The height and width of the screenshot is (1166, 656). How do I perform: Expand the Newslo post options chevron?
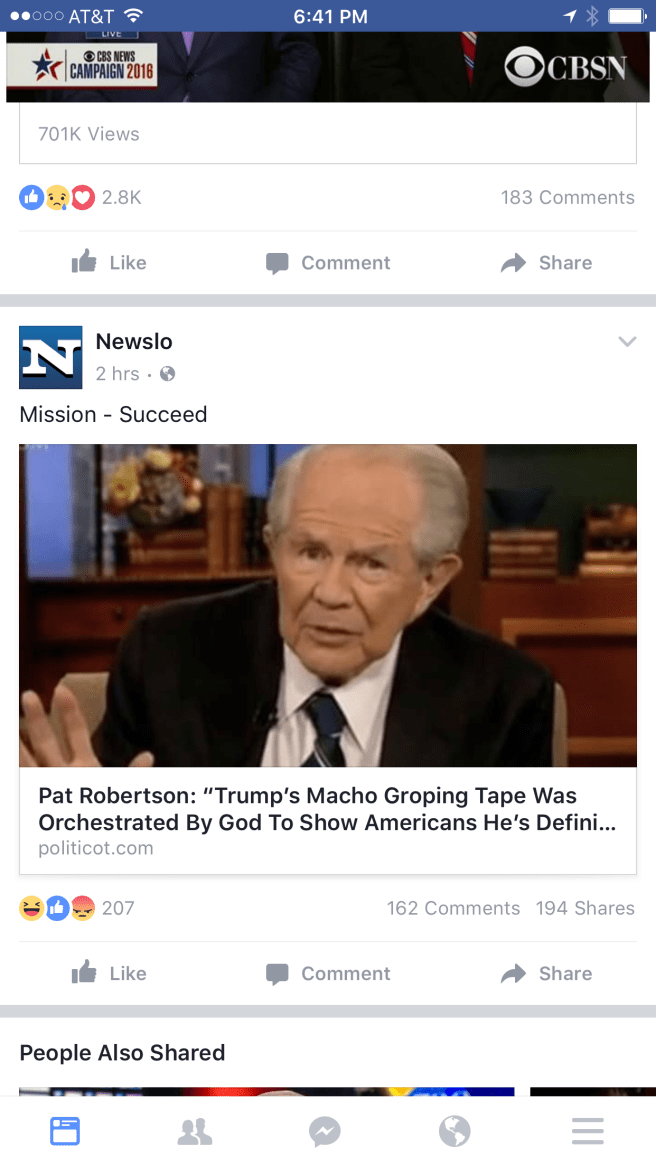point(627,342)
